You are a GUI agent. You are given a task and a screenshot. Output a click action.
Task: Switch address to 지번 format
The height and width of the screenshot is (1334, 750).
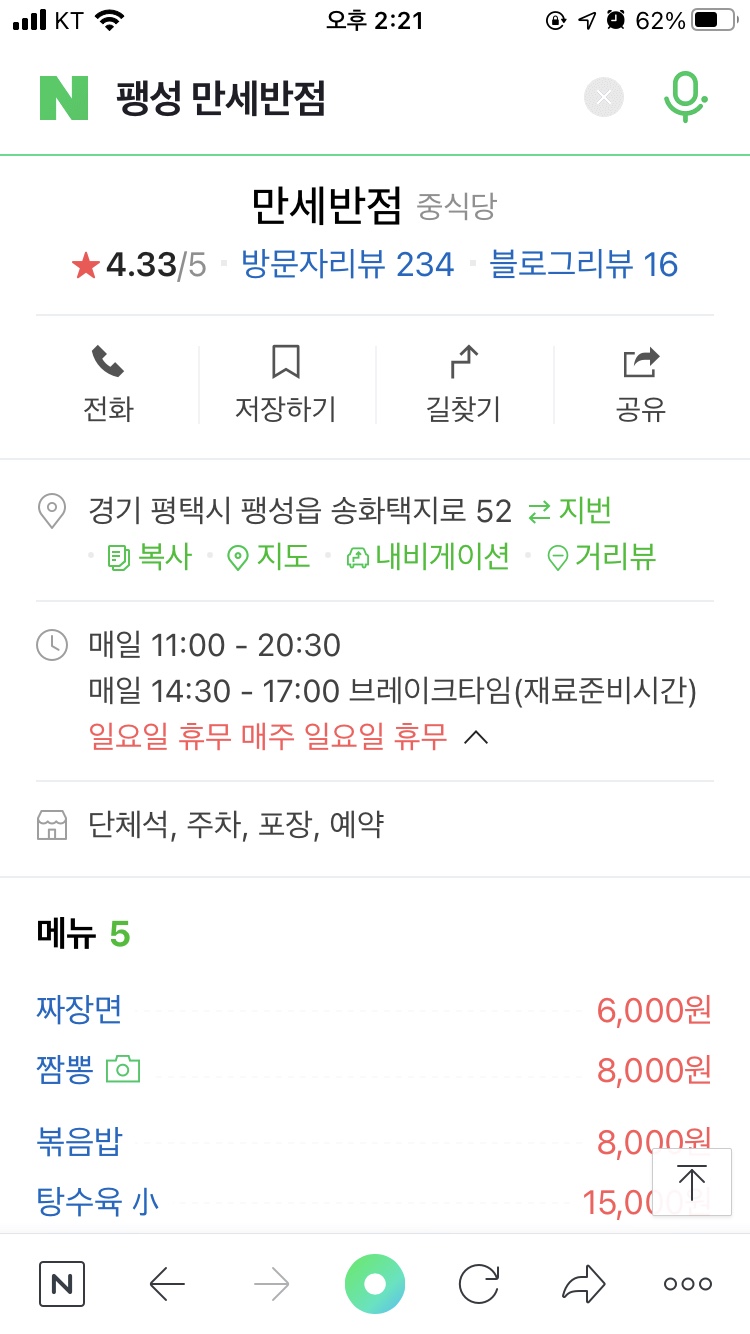point(570,512)
